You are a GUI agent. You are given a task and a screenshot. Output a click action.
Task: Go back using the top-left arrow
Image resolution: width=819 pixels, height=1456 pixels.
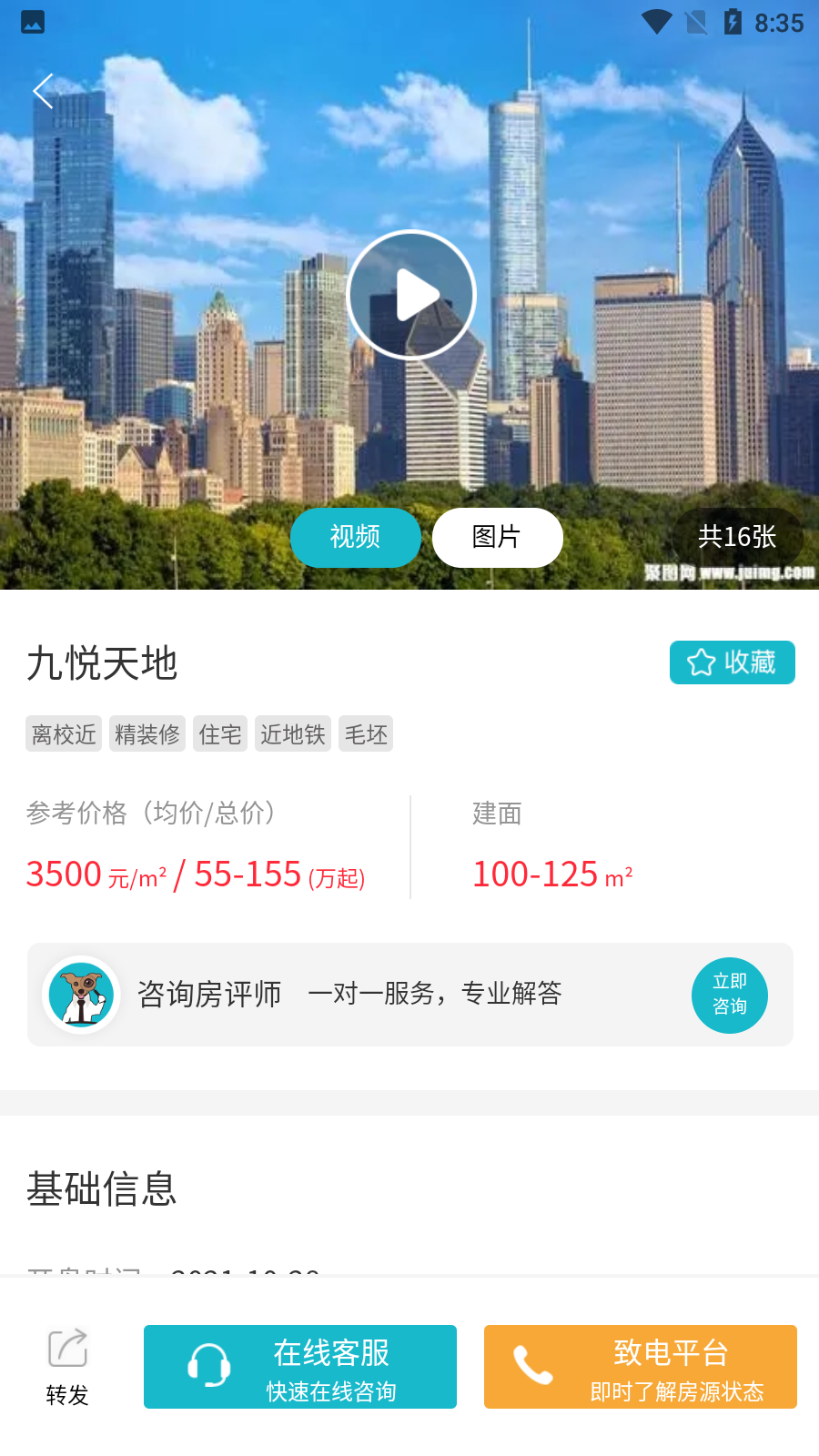(43, 91)
